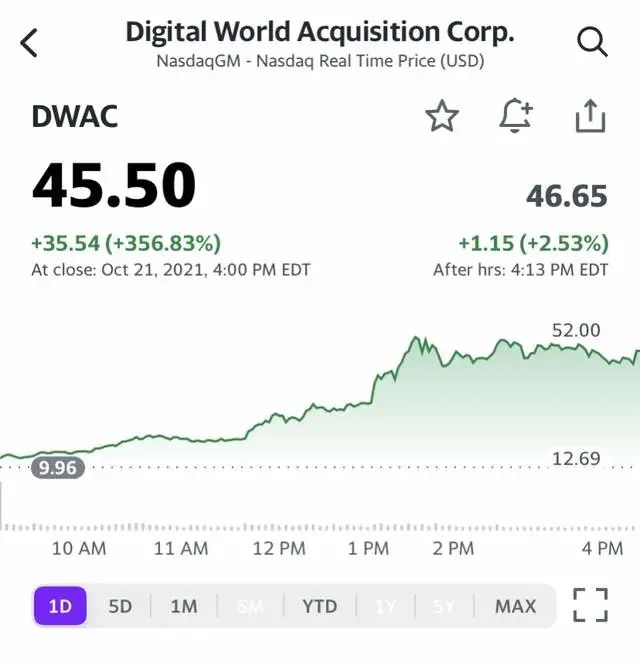Viewport: 640px width, 666px height.
Task: Show the 1M chart range
Action: (x=183, y=606)
